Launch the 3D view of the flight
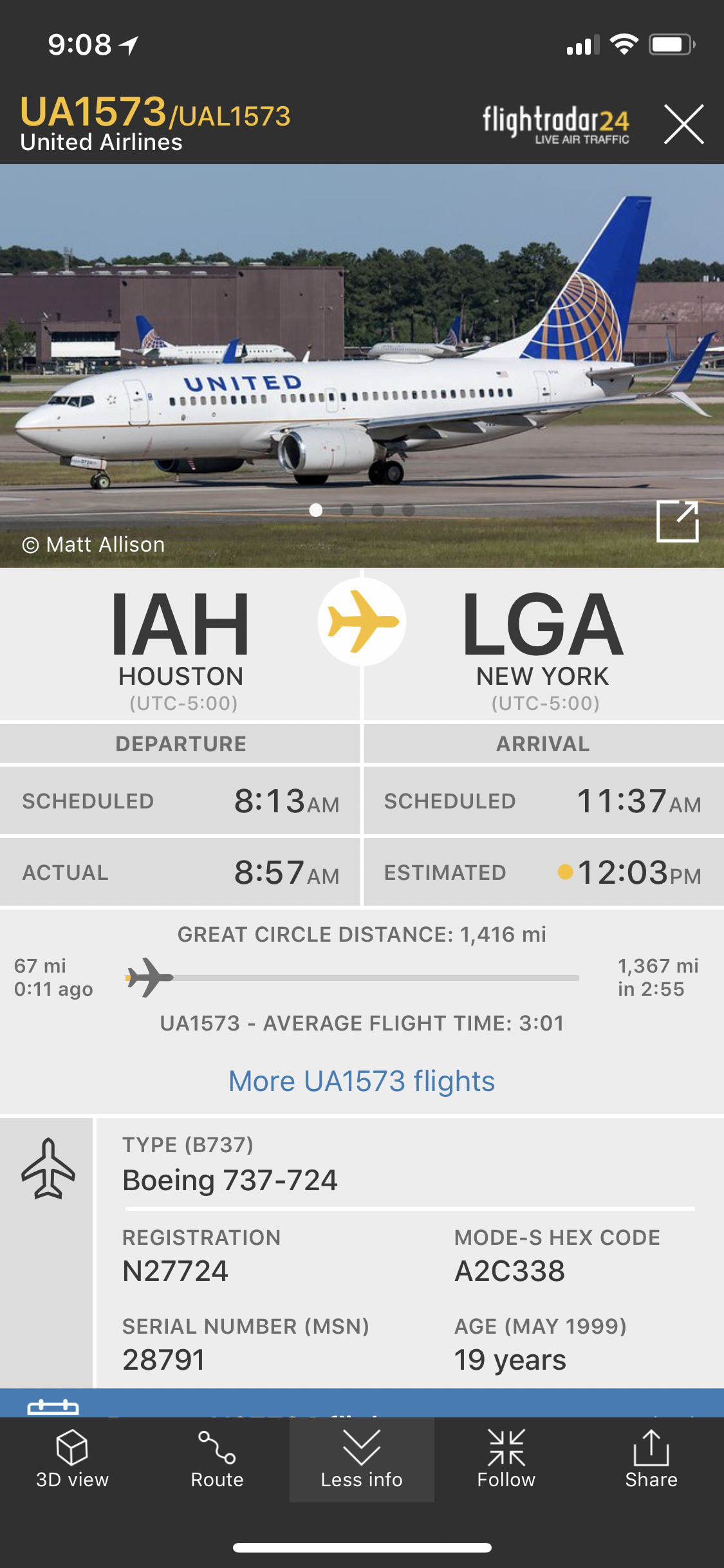The width and height of the screenshot is (724, 1568). point(72,1459)
